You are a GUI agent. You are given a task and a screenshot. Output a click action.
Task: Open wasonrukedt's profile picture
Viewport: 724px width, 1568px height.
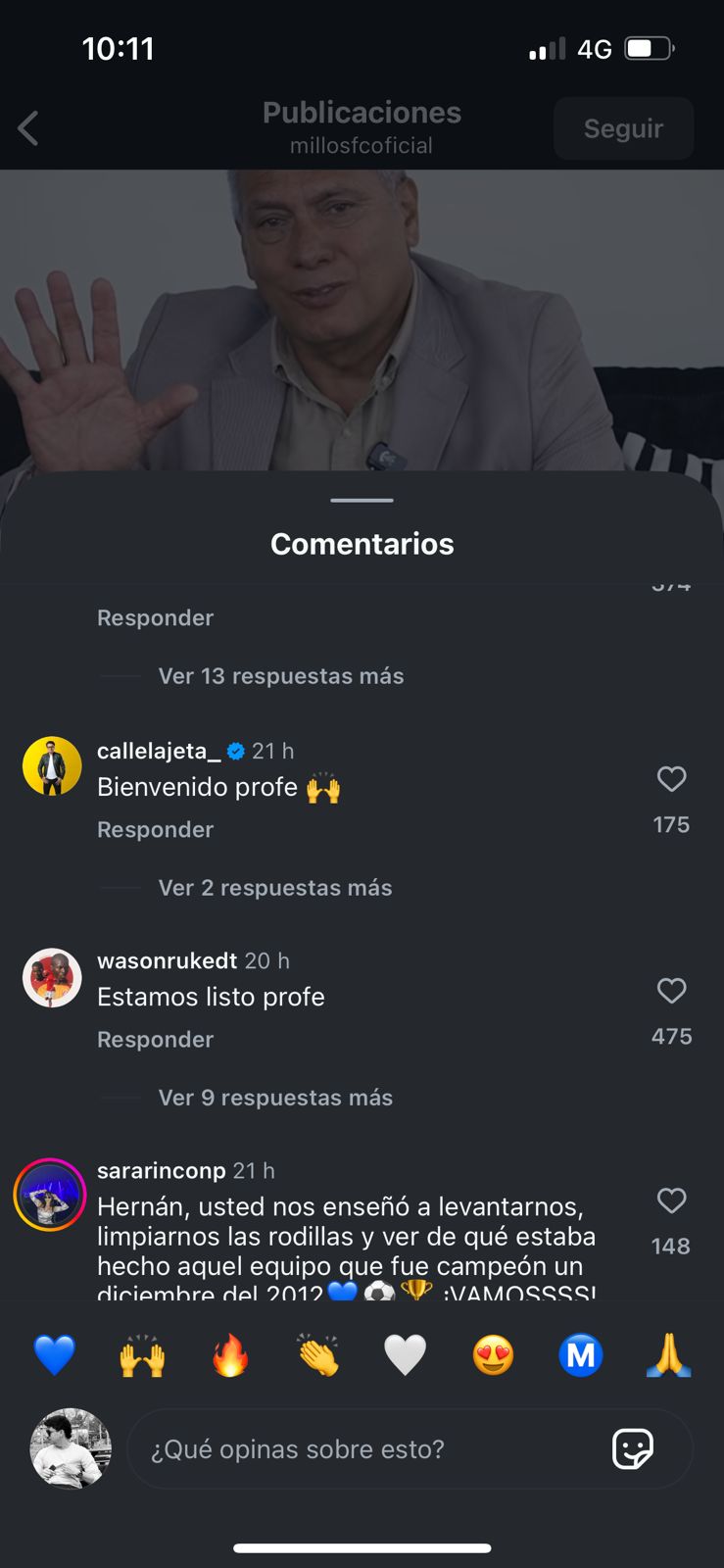point(52,977)
